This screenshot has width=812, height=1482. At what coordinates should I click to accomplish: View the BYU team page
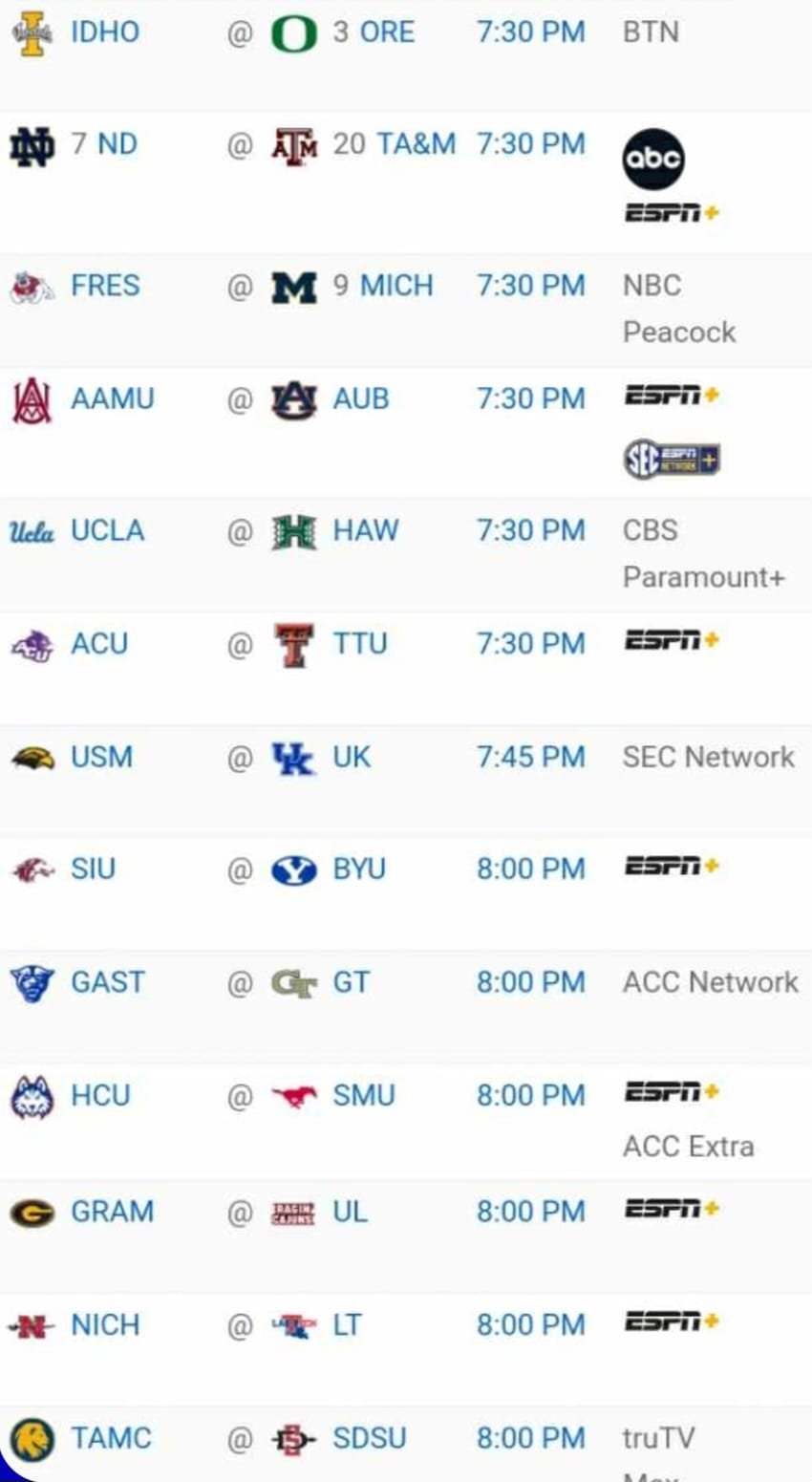(359, 870)
